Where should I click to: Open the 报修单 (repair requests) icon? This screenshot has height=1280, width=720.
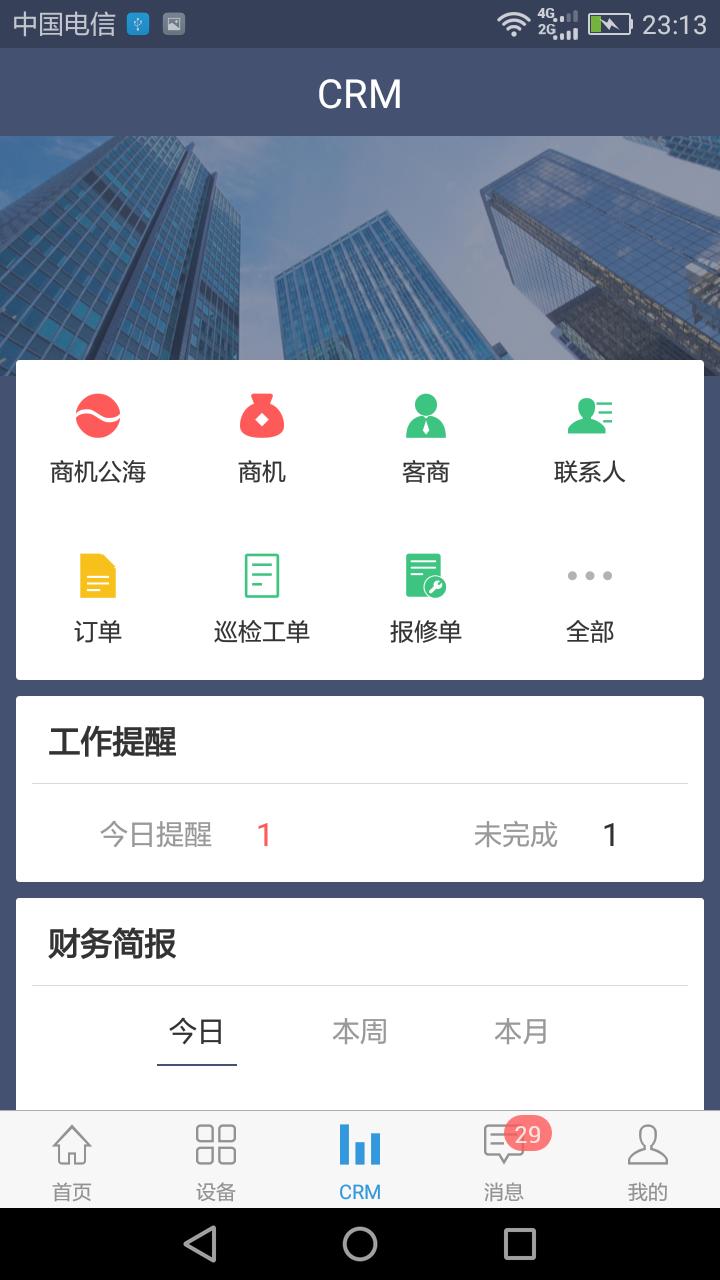[424, 592]
